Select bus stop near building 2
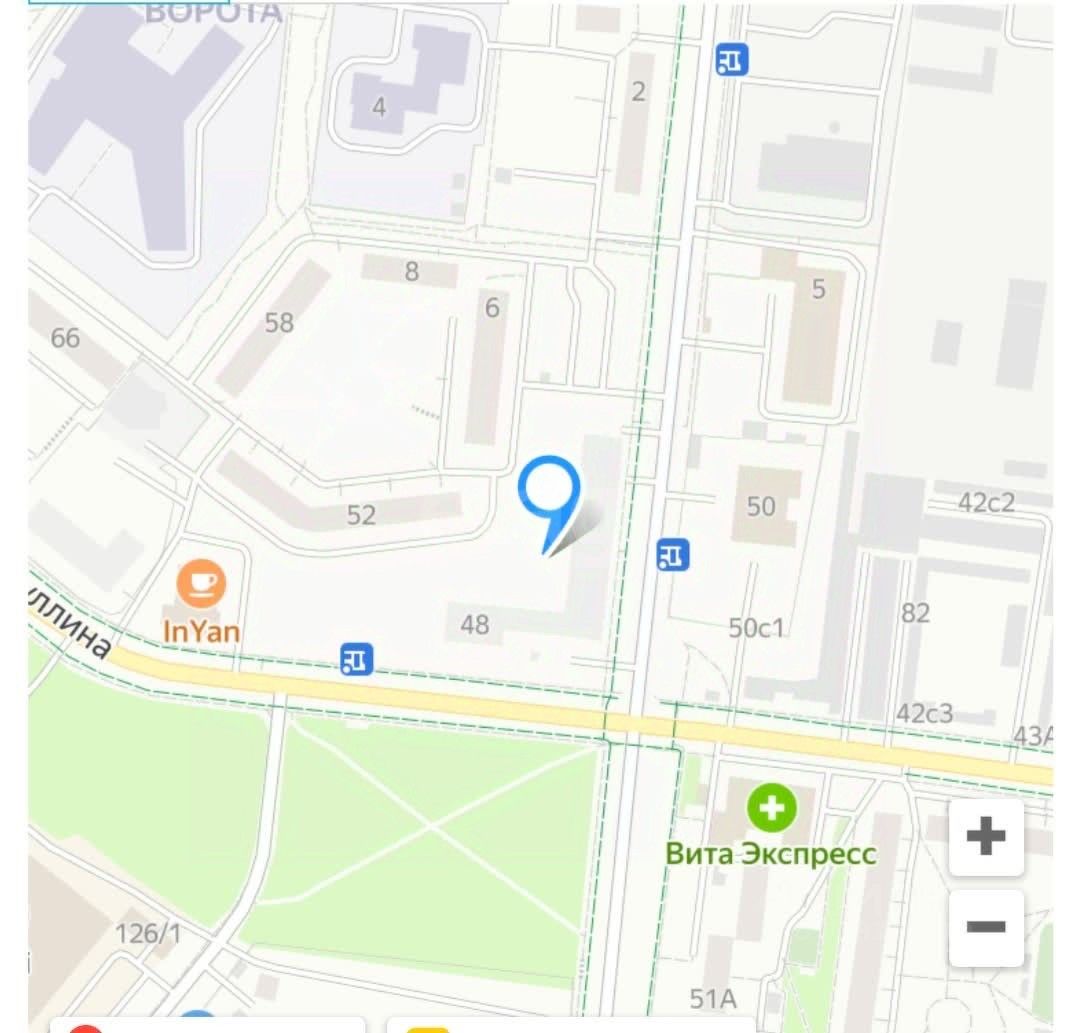Screen dimensions: 1074x1033 click(x=732, y=60)
